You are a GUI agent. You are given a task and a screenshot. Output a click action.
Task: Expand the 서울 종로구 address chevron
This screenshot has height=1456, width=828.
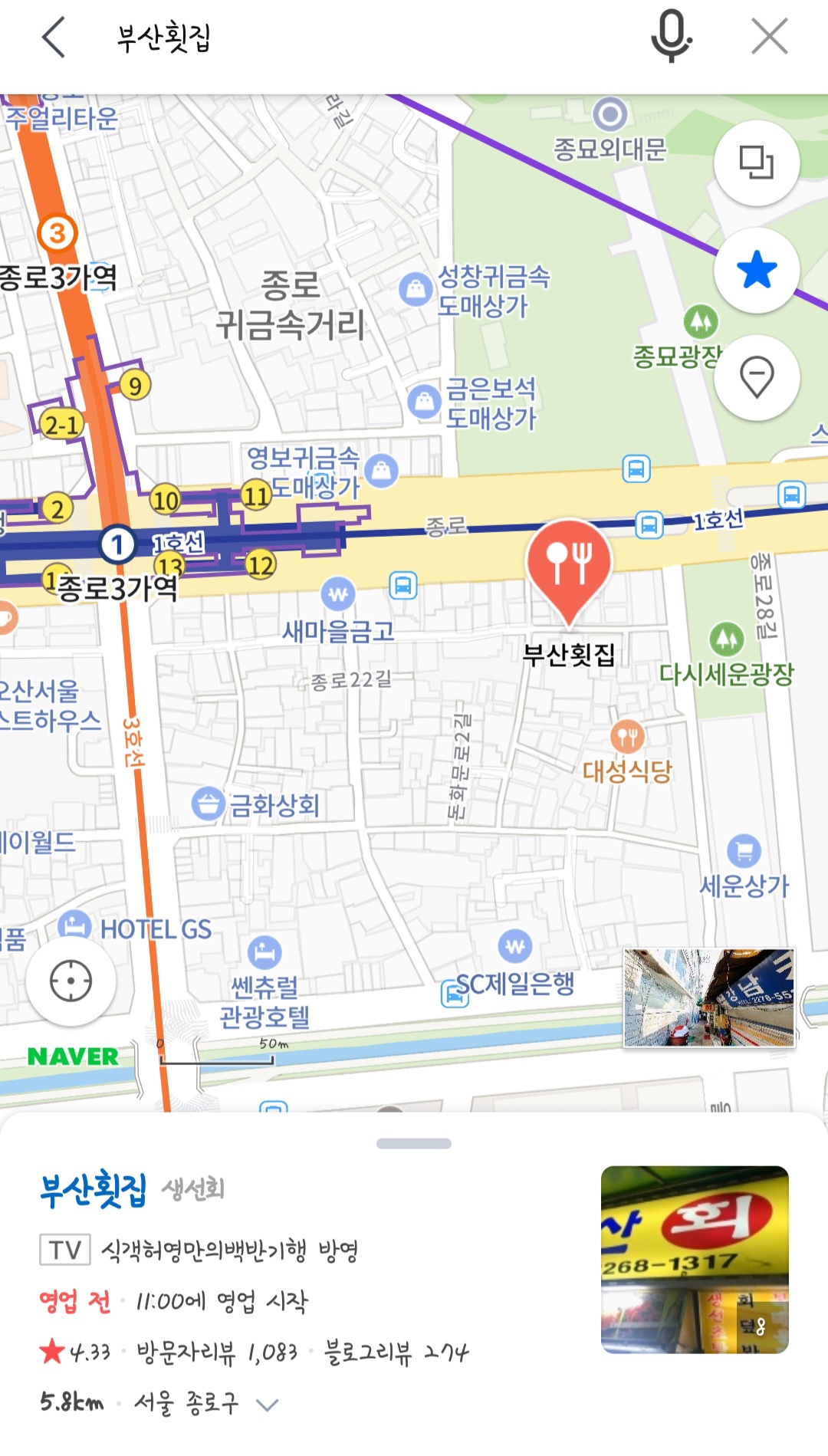tap(267, 1405)
